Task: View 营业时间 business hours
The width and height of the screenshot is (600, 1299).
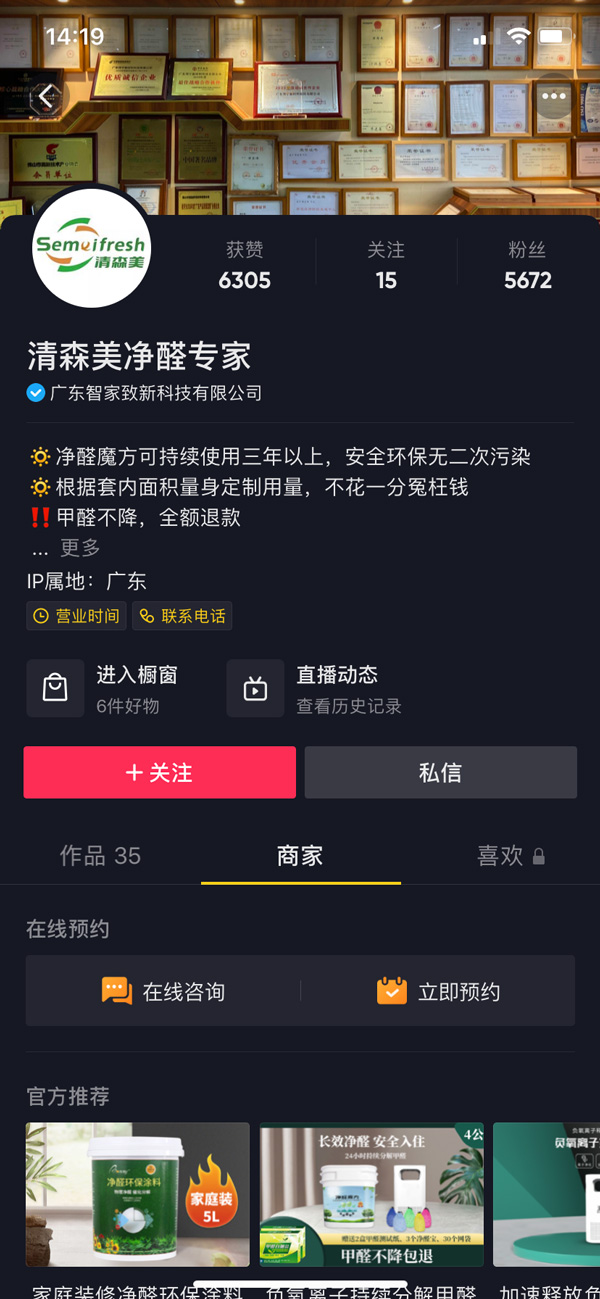Action: [x=76, y=616]
